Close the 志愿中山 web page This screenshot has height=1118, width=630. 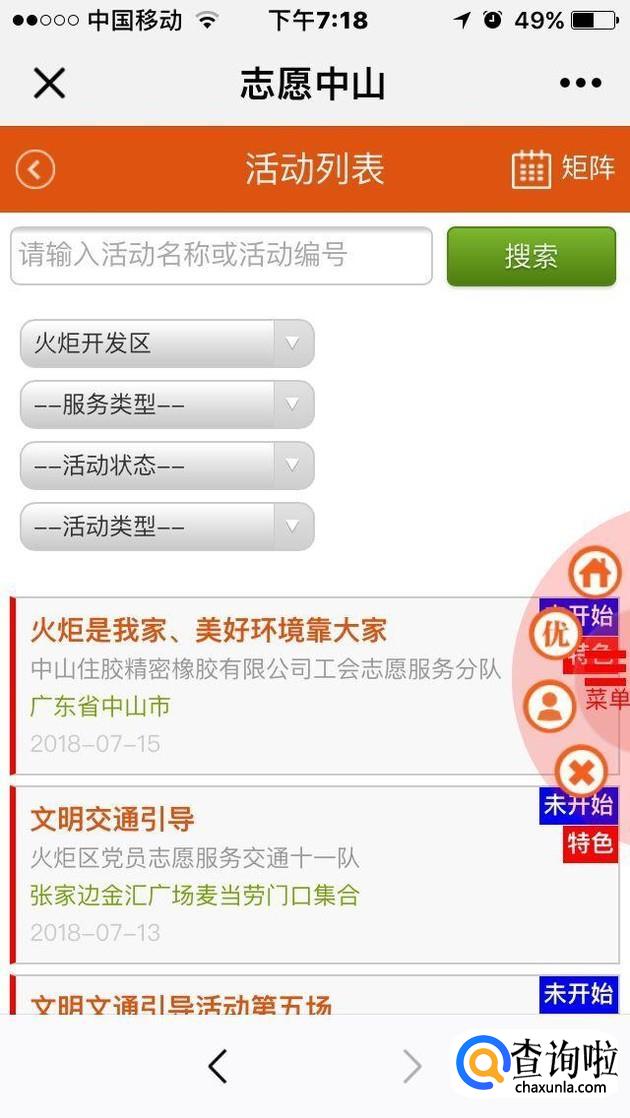(48, 83)
